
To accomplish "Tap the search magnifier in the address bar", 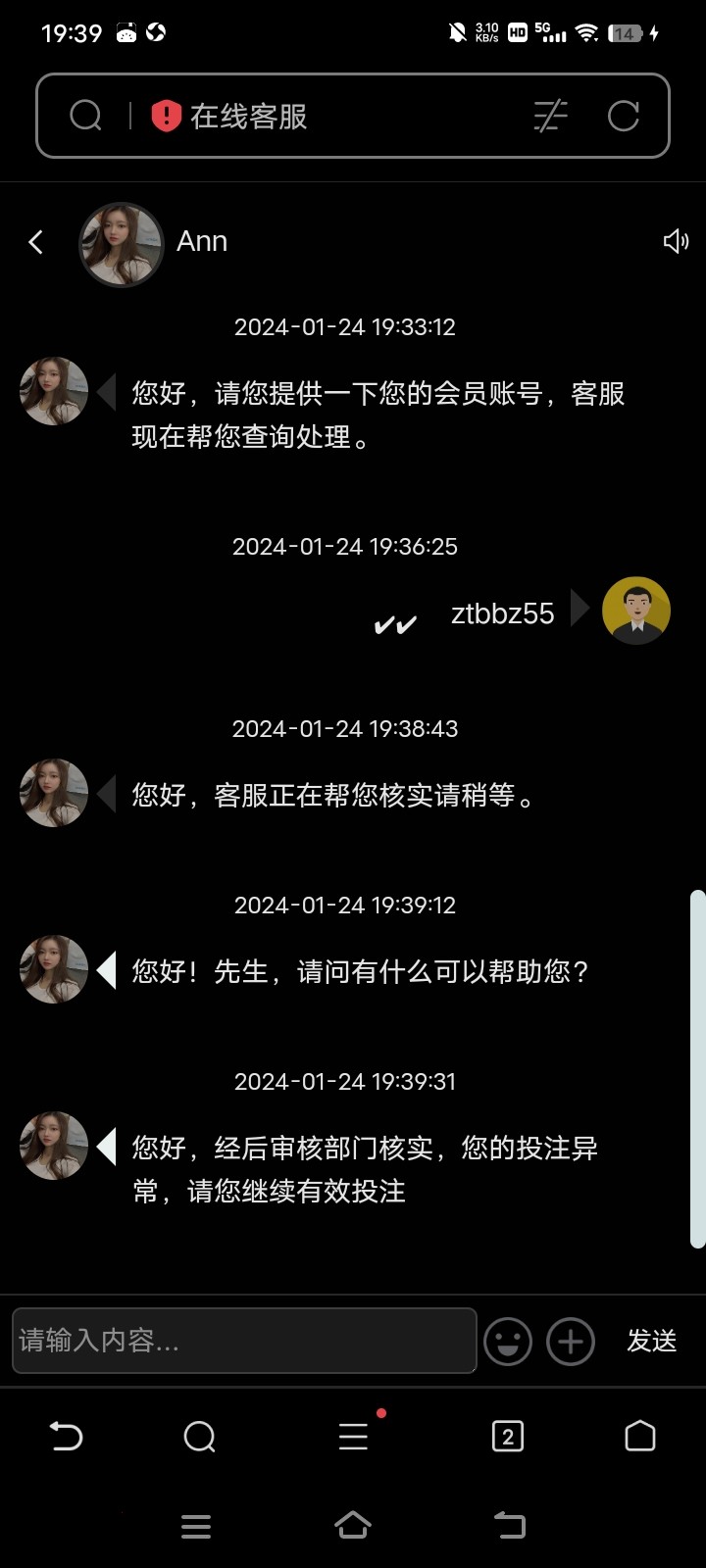I will 85,114.
